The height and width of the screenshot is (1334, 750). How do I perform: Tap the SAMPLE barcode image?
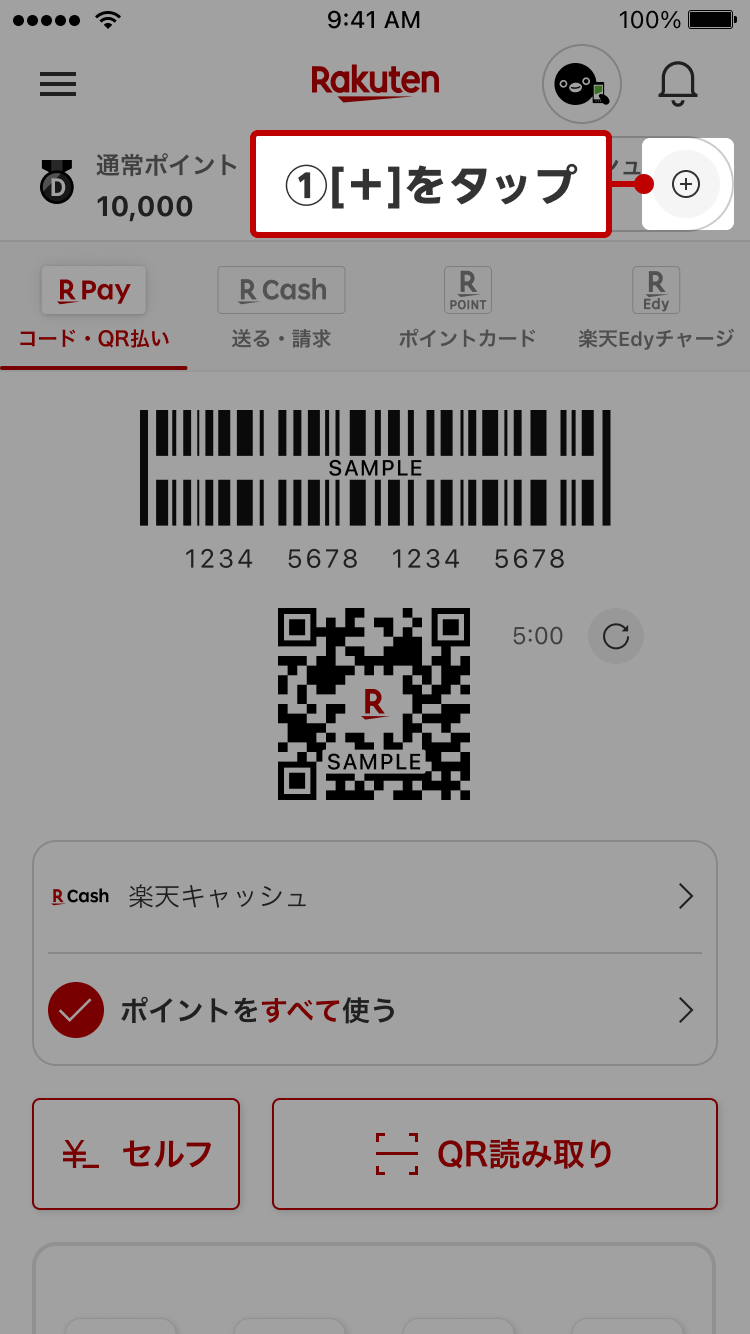click(375, 467)
